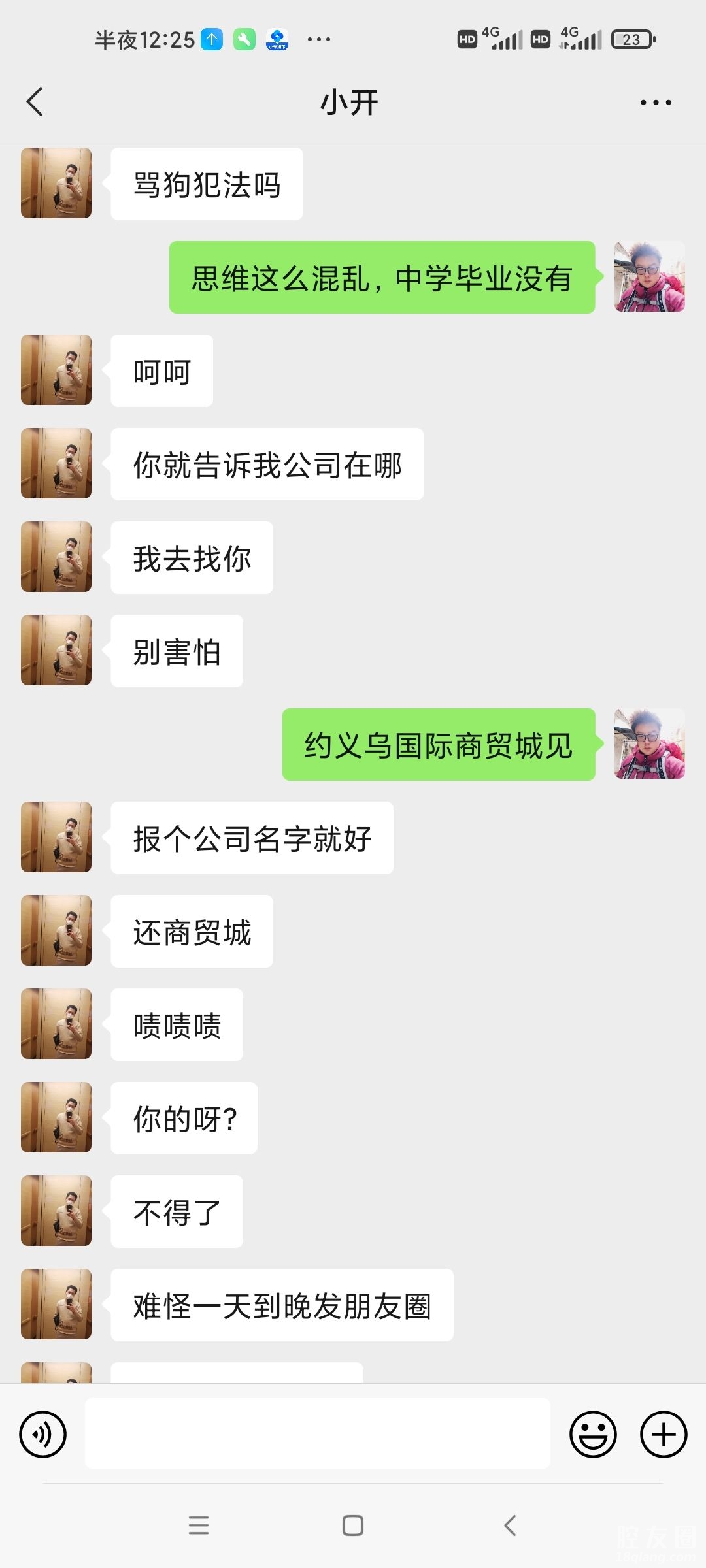The image size is (706, 1568).
Task: Focus the message text field
Action: coord(317,1434)
